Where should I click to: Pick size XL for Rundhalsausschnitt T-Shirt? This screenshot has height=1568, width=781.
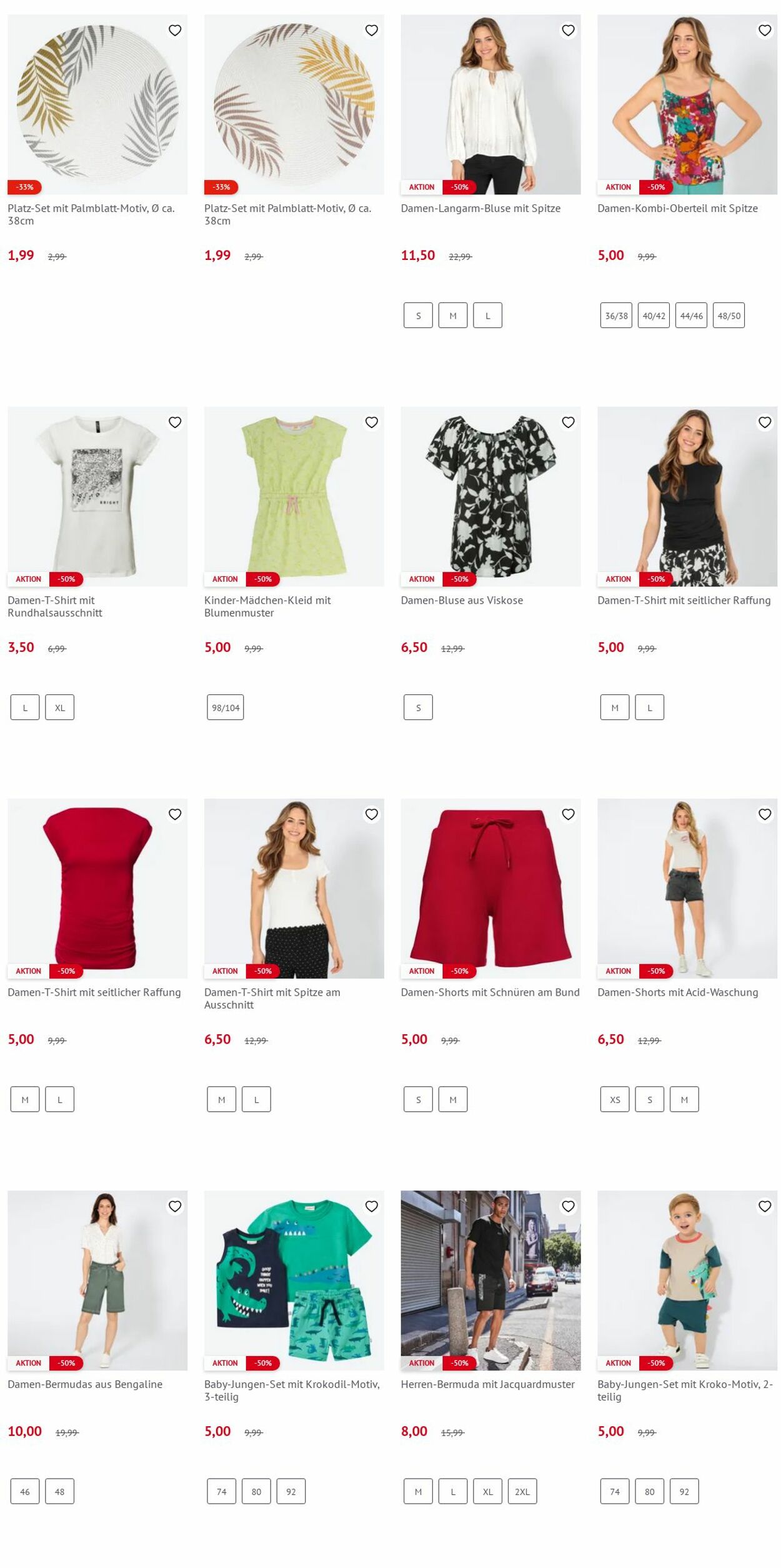[x=59, y=707]
